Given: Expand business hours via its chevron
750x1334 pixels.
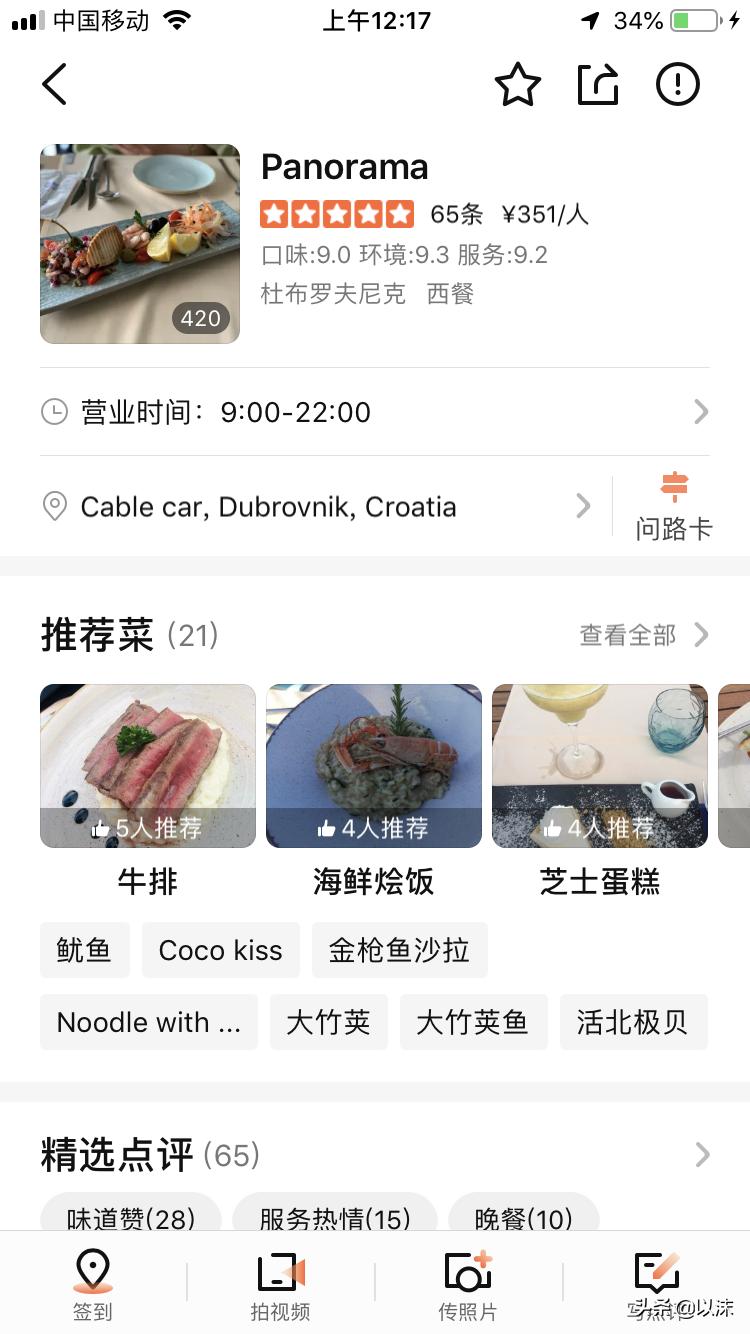Looking at the screenshot, I should [700, 411].
